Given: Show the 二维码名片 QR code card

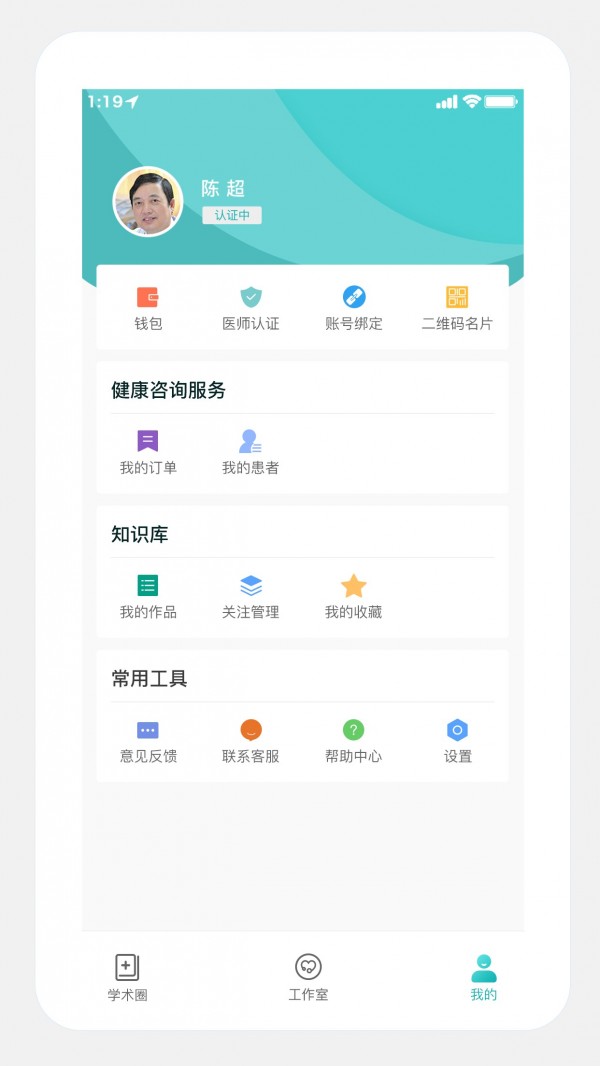Looking at the screenshot, I should [x=457, y=308].
